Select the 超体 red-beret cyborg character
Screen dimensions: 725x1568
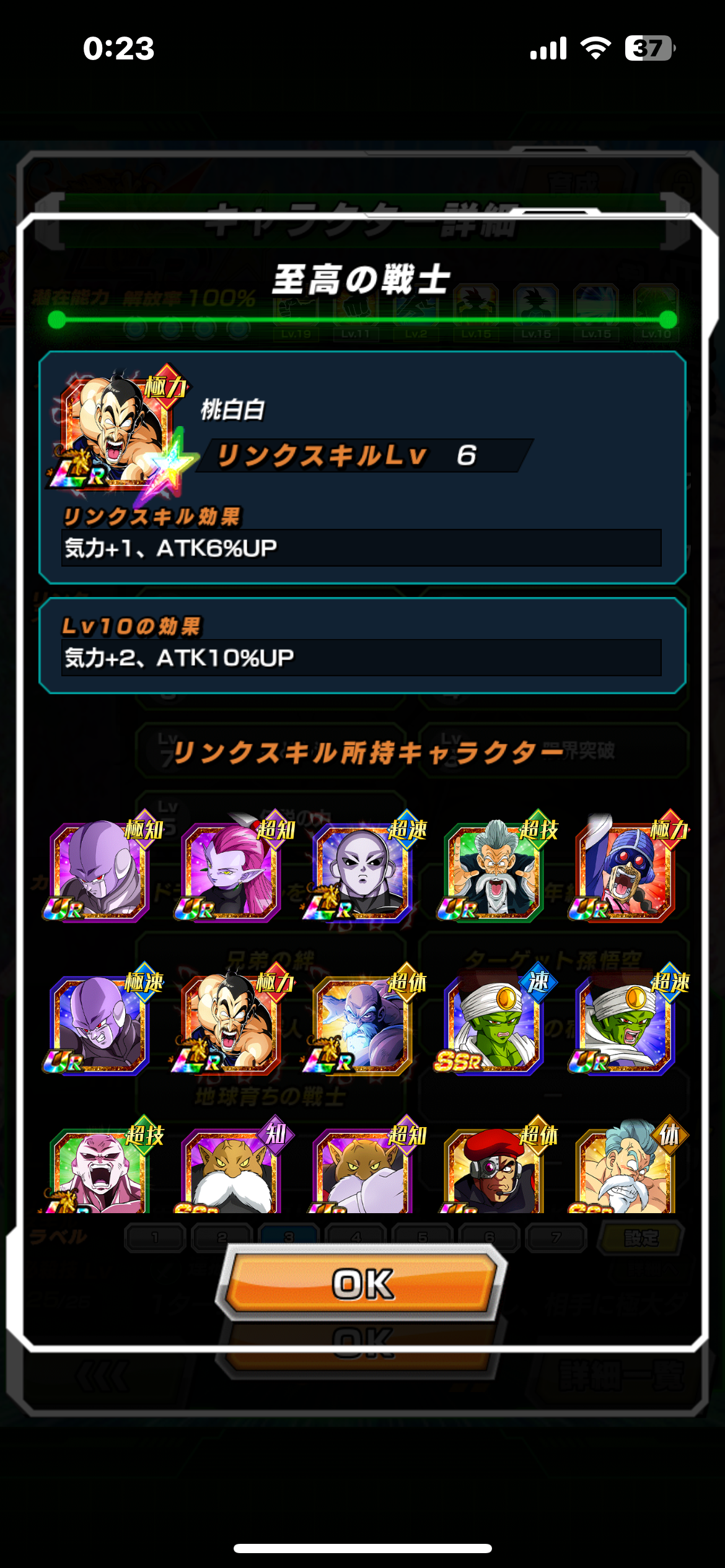[x=493, y=1167]
